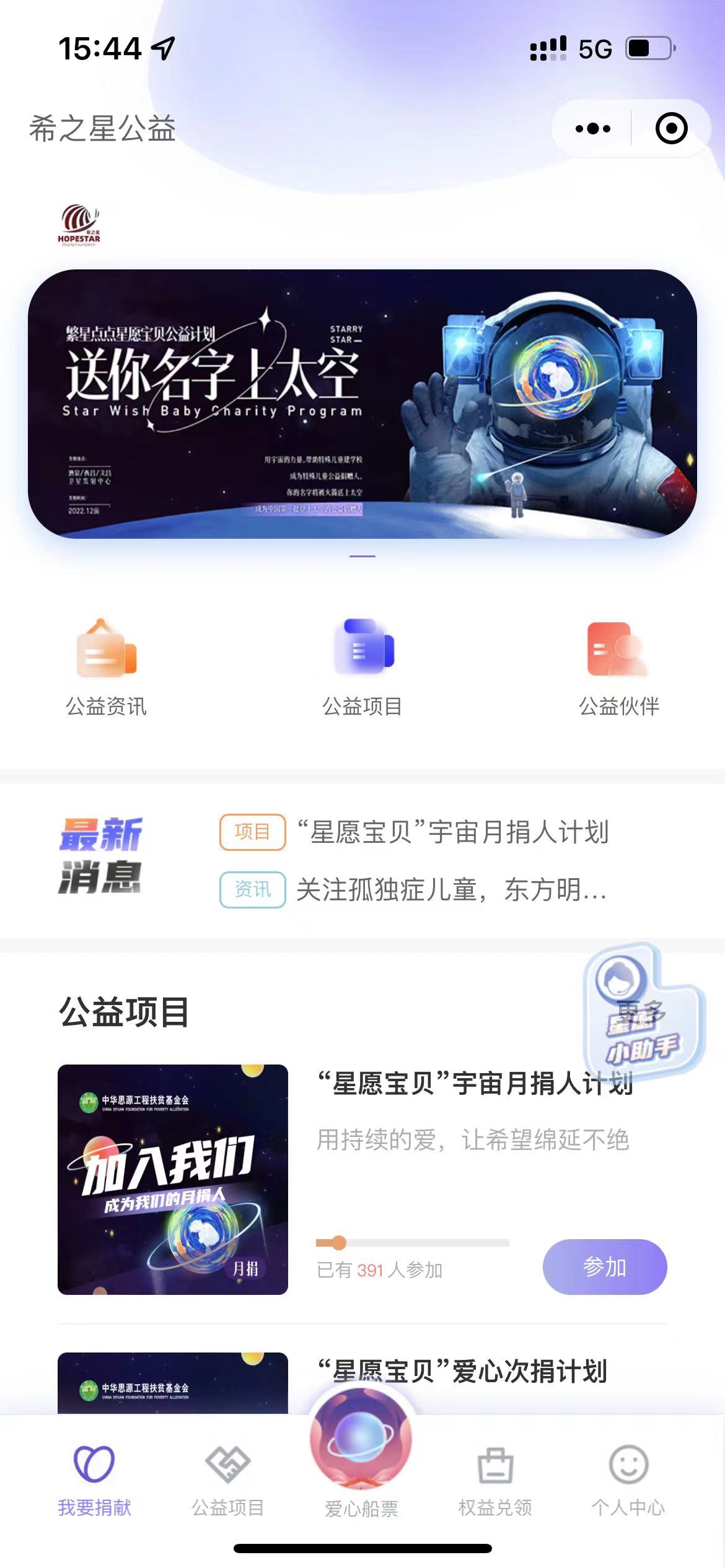
Task: Open news item “星愿宝贝”宇宙月捐人计划
Action: [452, 832]
